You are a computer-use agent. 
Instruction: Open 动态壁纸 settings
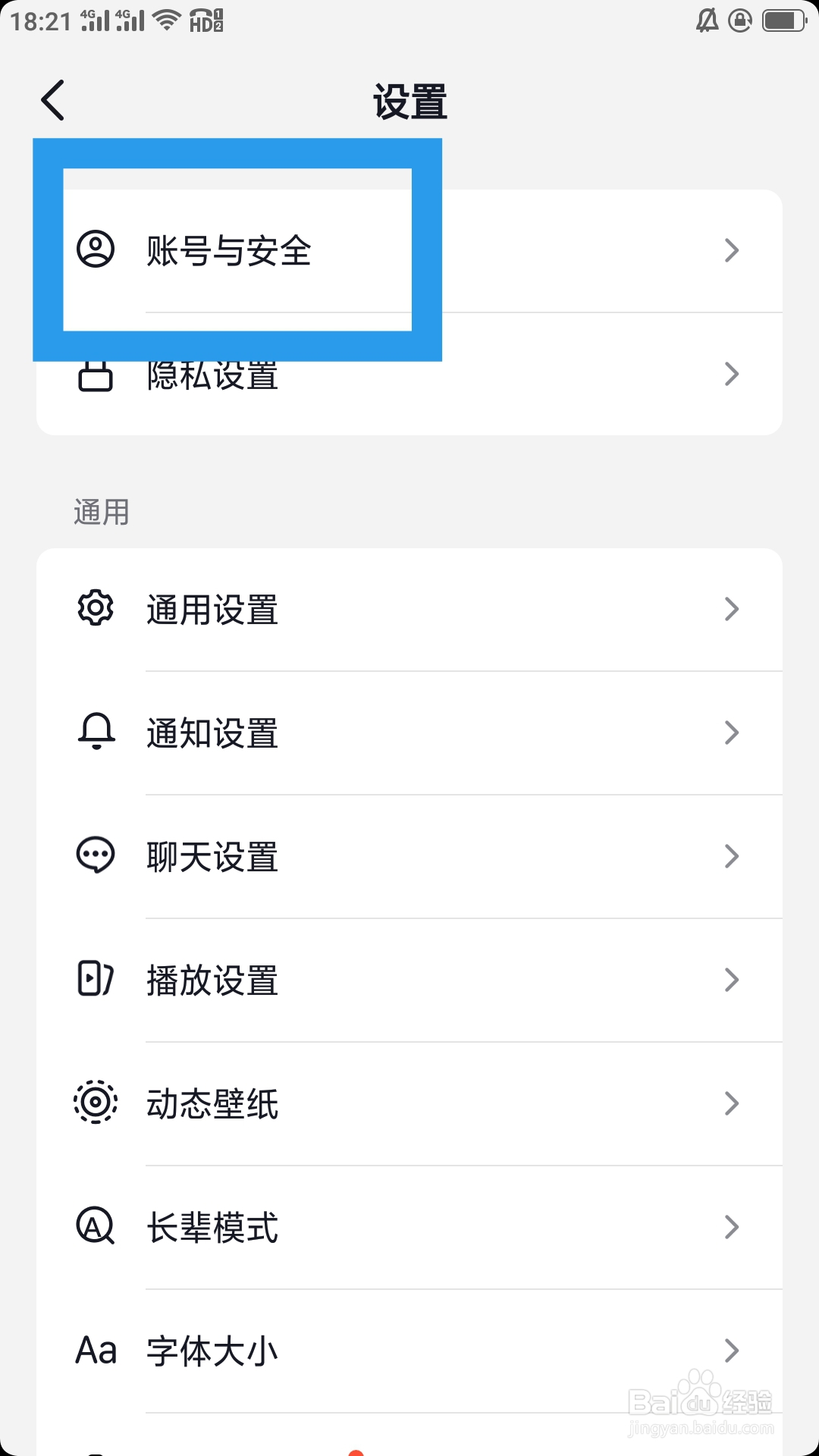point(213,1104)
